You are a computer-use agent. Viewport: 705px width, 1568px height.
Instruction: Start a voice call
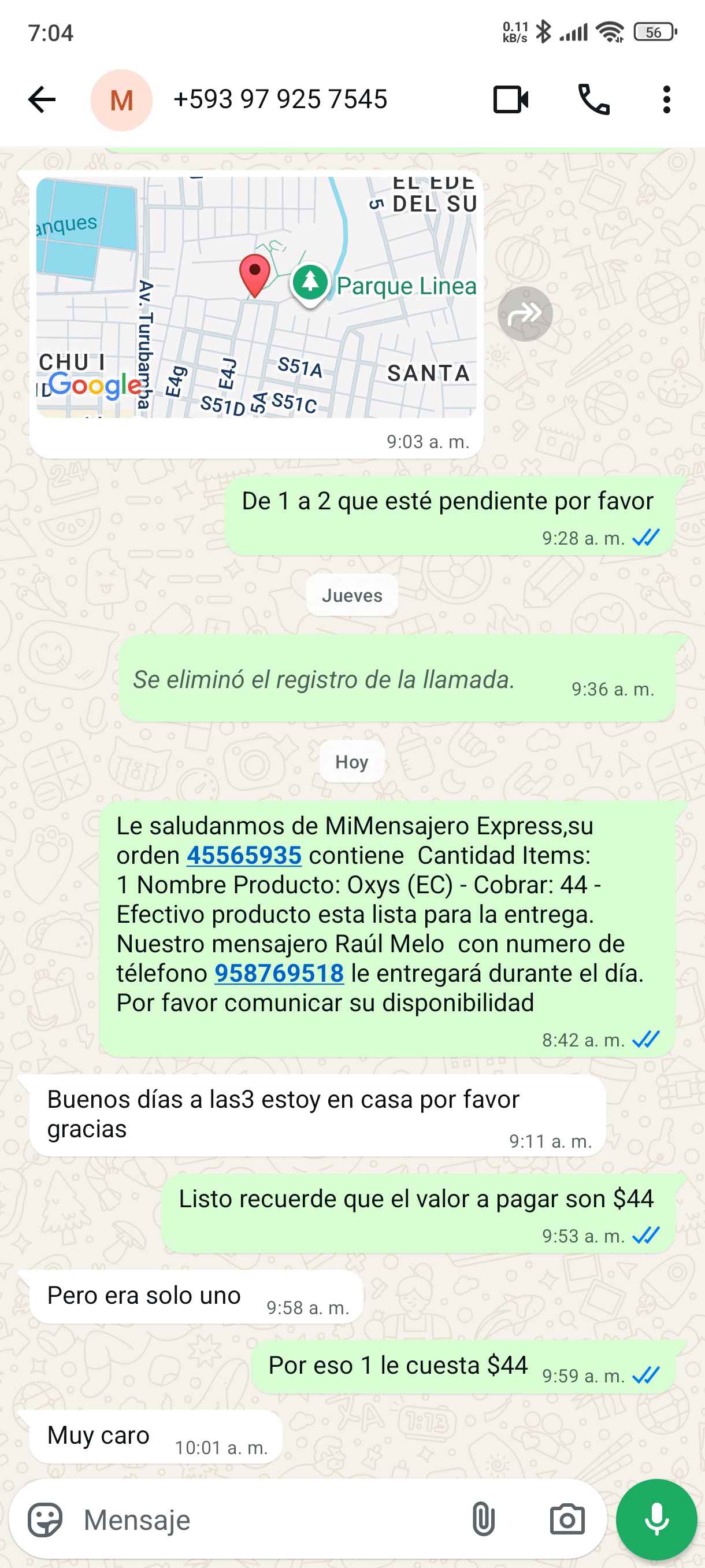click(593, 100)
